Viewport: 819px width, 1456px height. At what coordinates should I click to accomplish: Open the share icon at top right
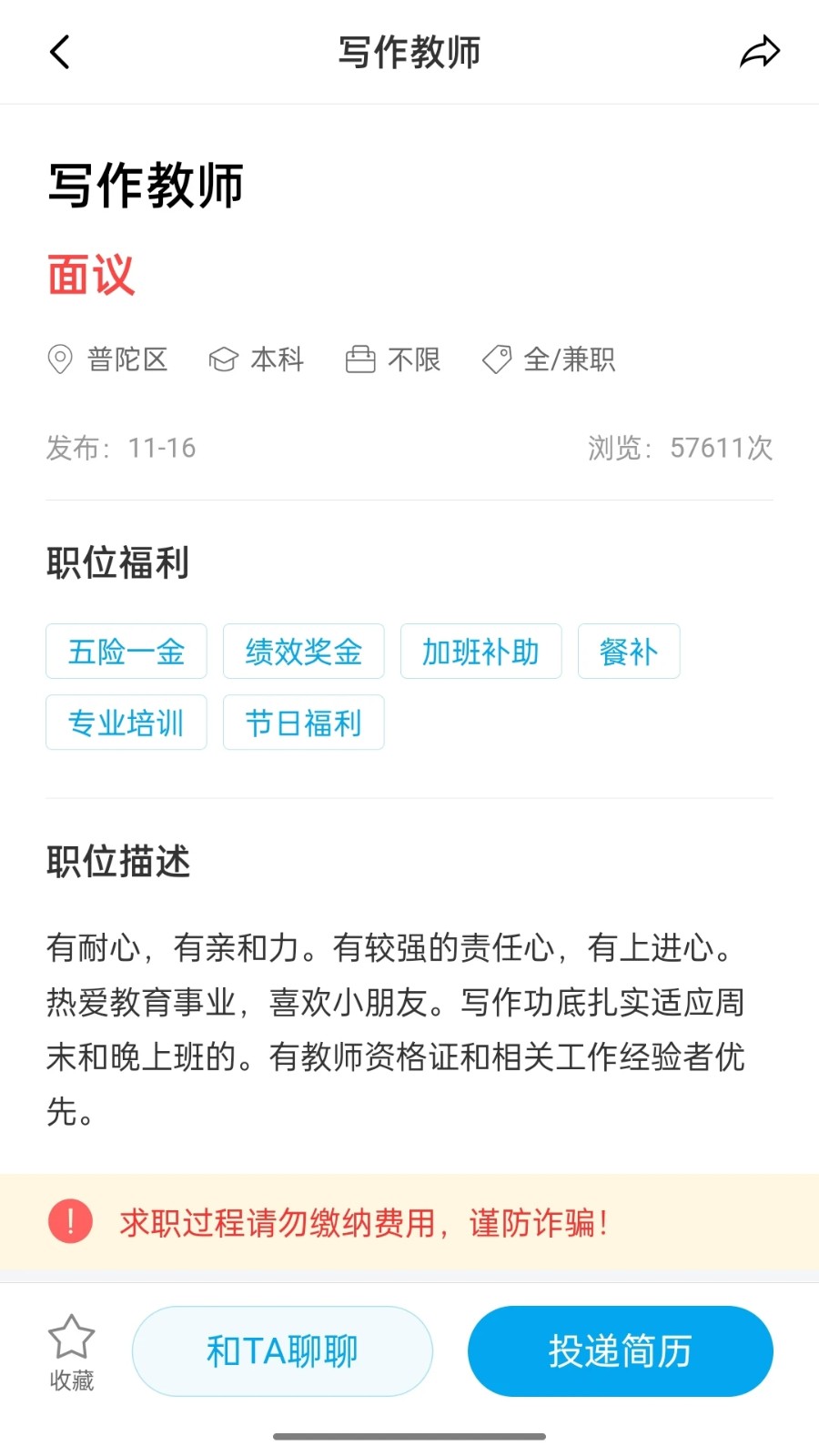(x=759, y=52)
